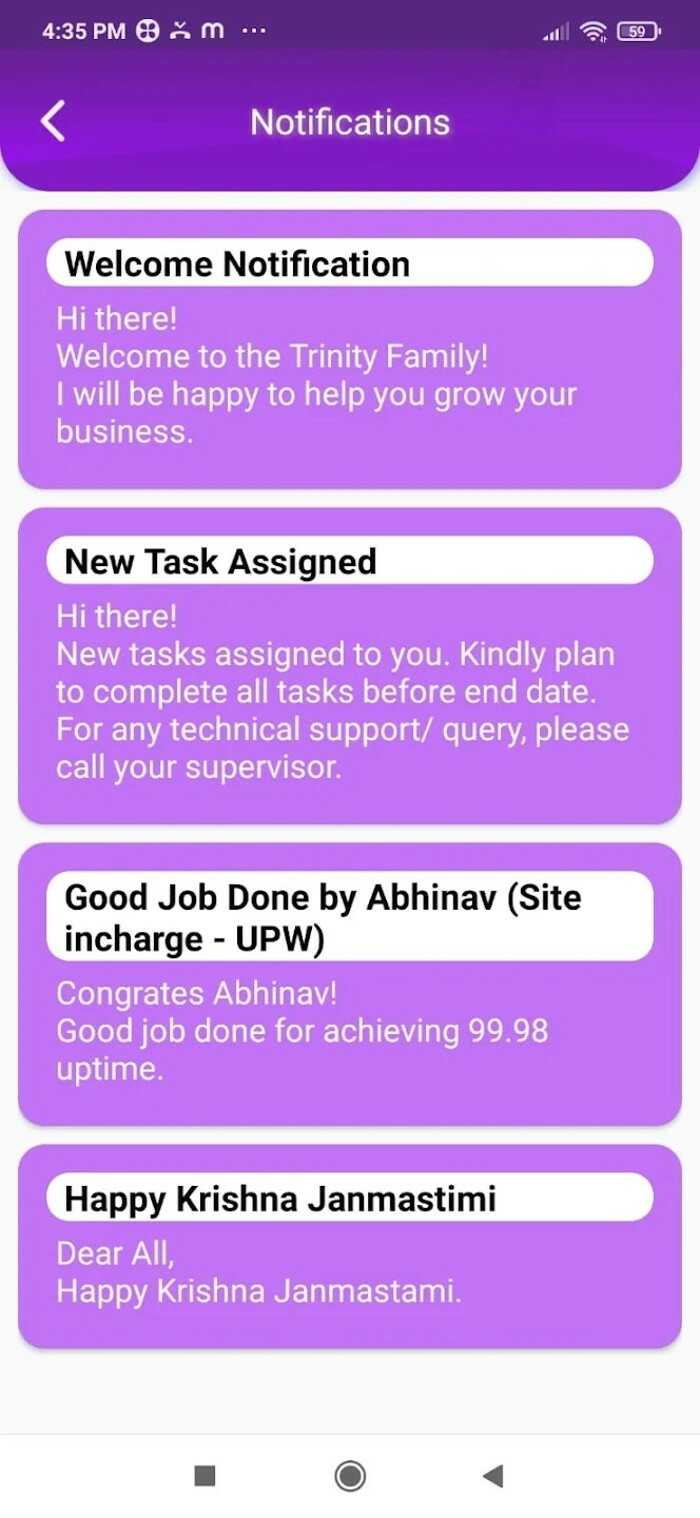
Task: Open the Happy Krishna Janmastimi notification
Action: coord(349,1246)
